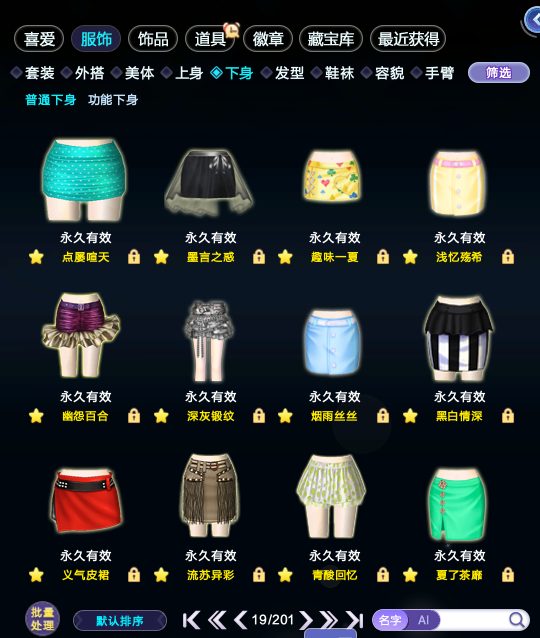
Task: Change sorting via 默认排序
Action: pyautogui.click(x=120, y=621)
